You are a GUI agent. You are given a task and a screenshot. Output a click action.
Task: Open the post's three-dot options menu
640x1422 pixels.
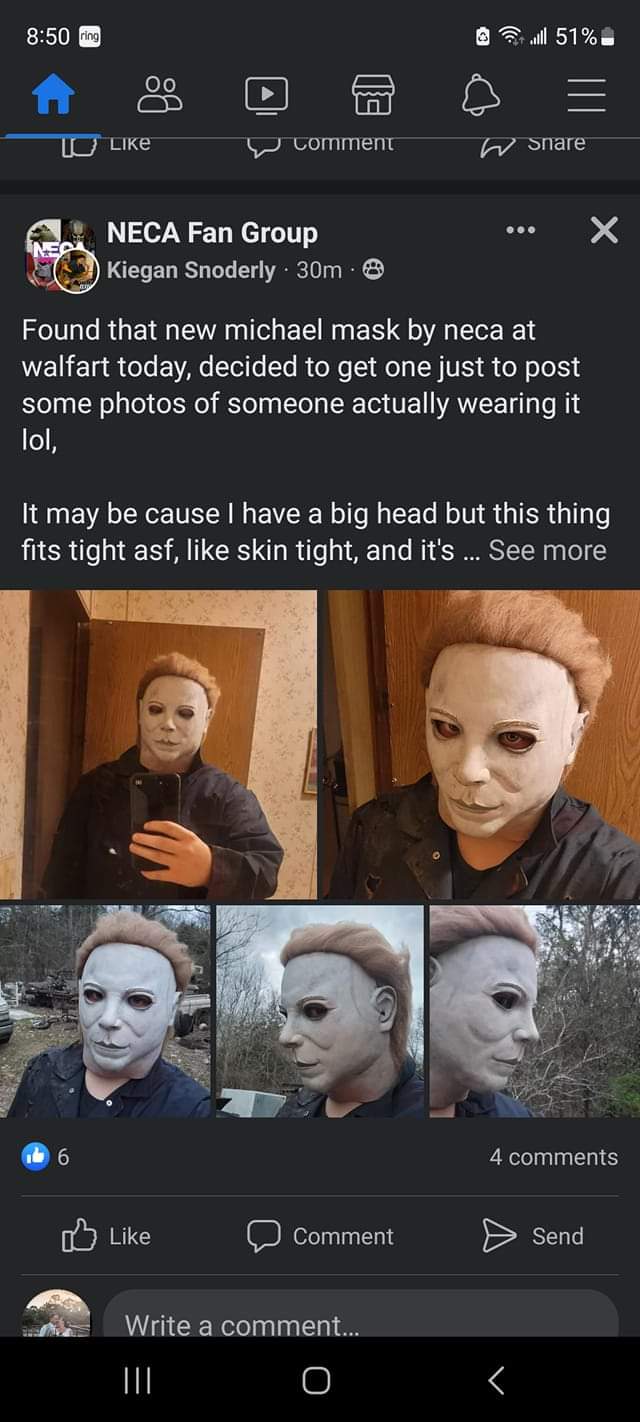[x=520, y=231]
